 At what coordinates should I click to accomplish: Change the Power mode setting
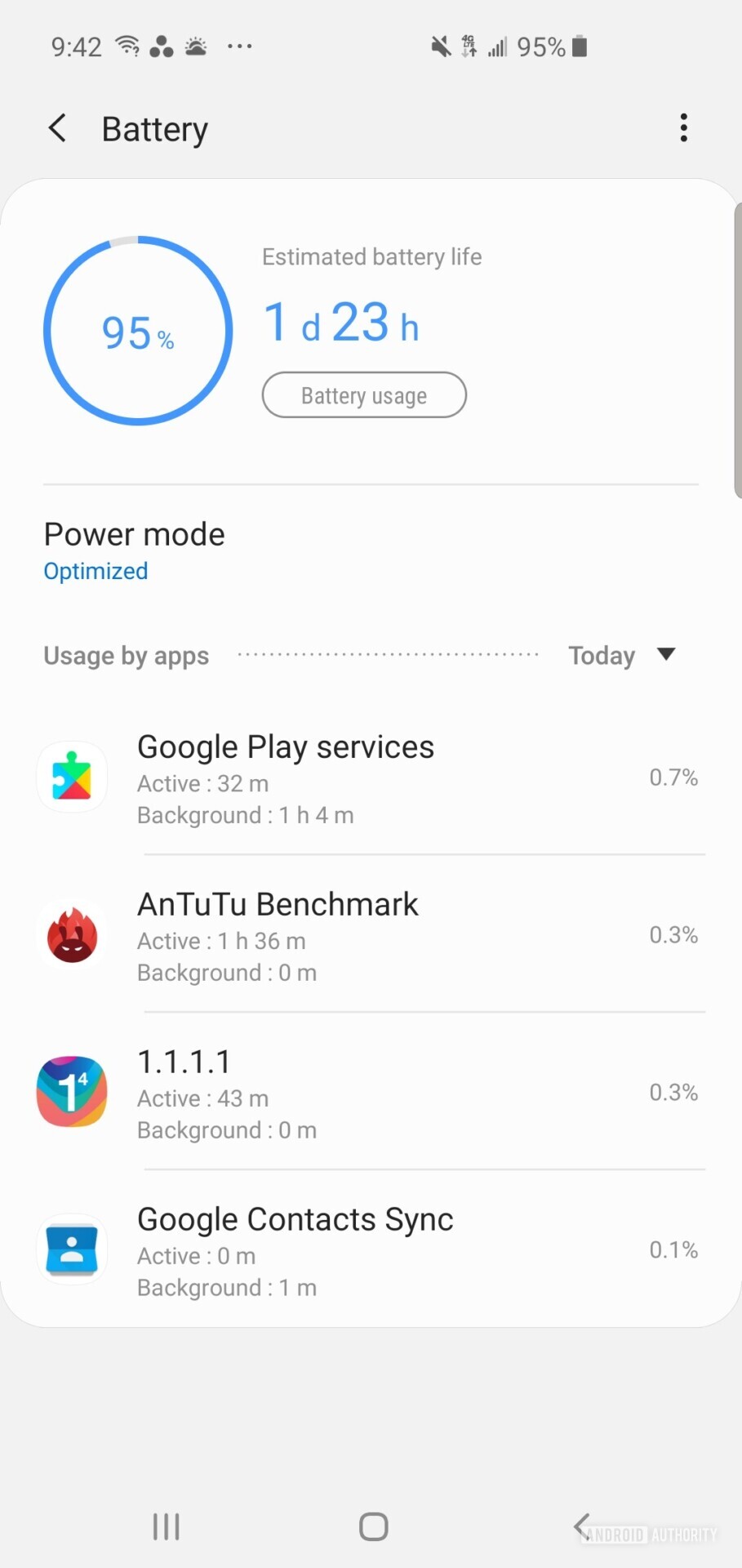pos(135,550)
